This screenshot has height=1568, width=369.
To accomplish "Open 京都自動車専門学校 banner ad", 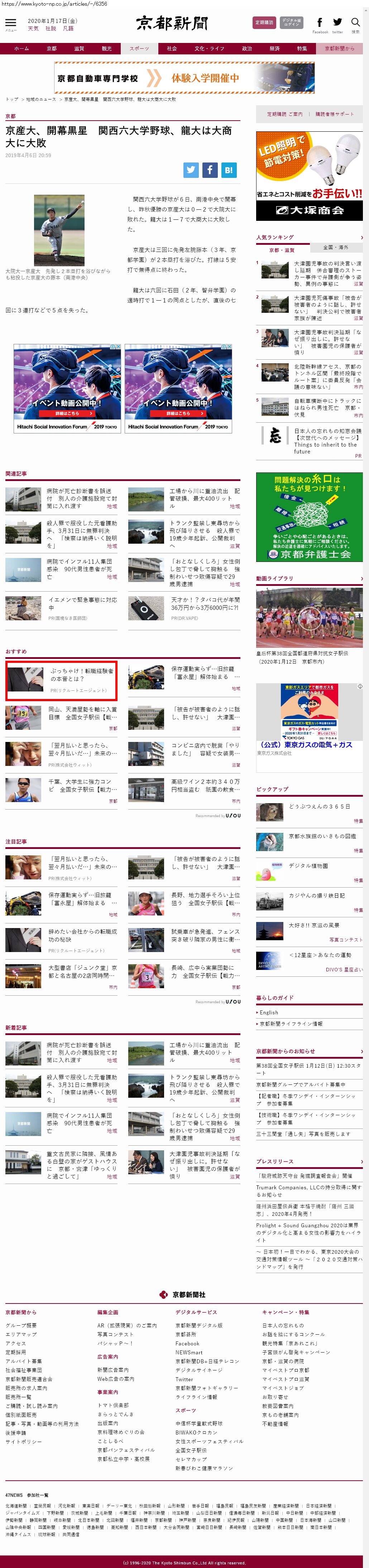I will tap(184, 78).
